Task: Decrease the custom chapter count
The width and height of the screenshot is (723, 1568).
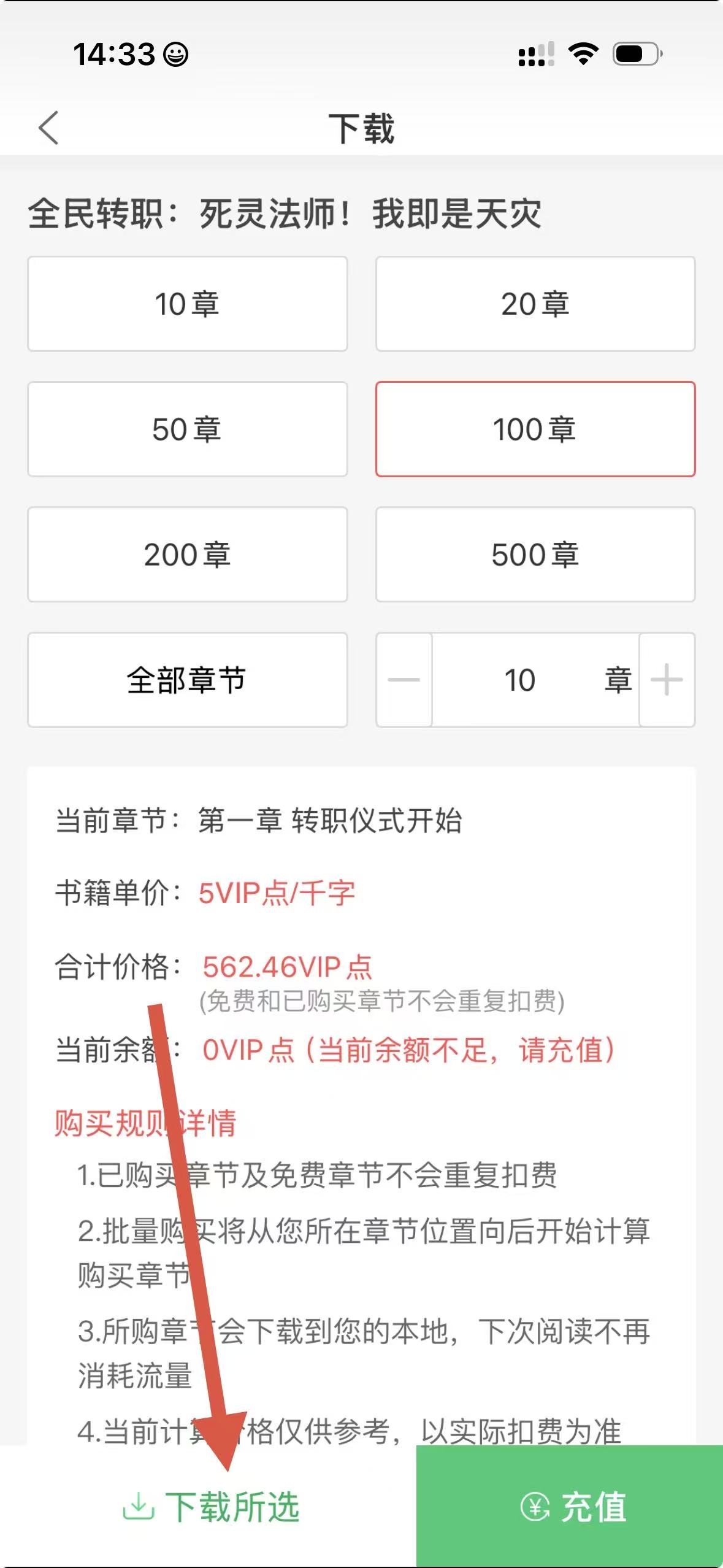Action: pos(404,680)
